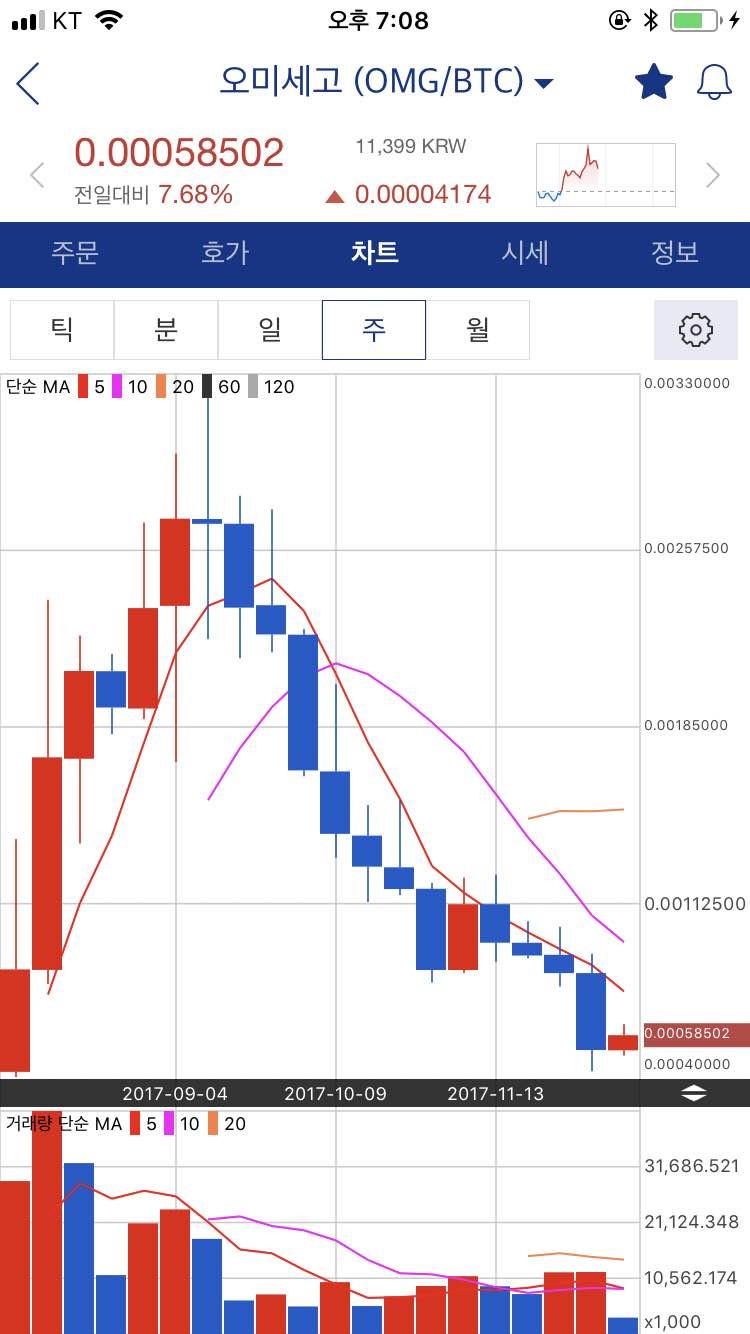Viewport: 750px width, 1334px height.
Task: Open the OMG/BTC coin selector dropdown
Action: pos(544,83)
